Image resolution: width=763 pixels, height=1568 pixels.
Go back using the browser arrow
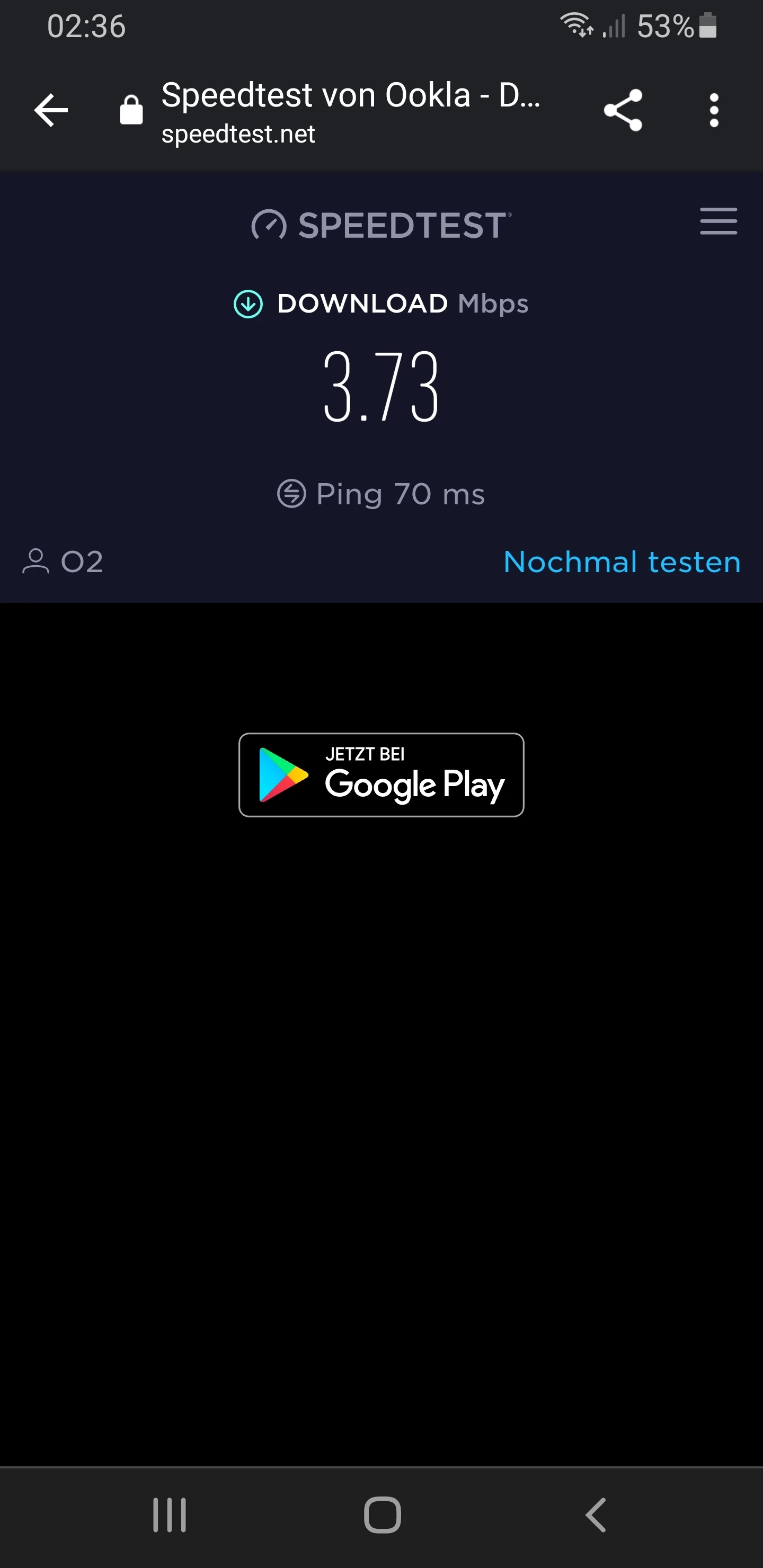(51, 111)
